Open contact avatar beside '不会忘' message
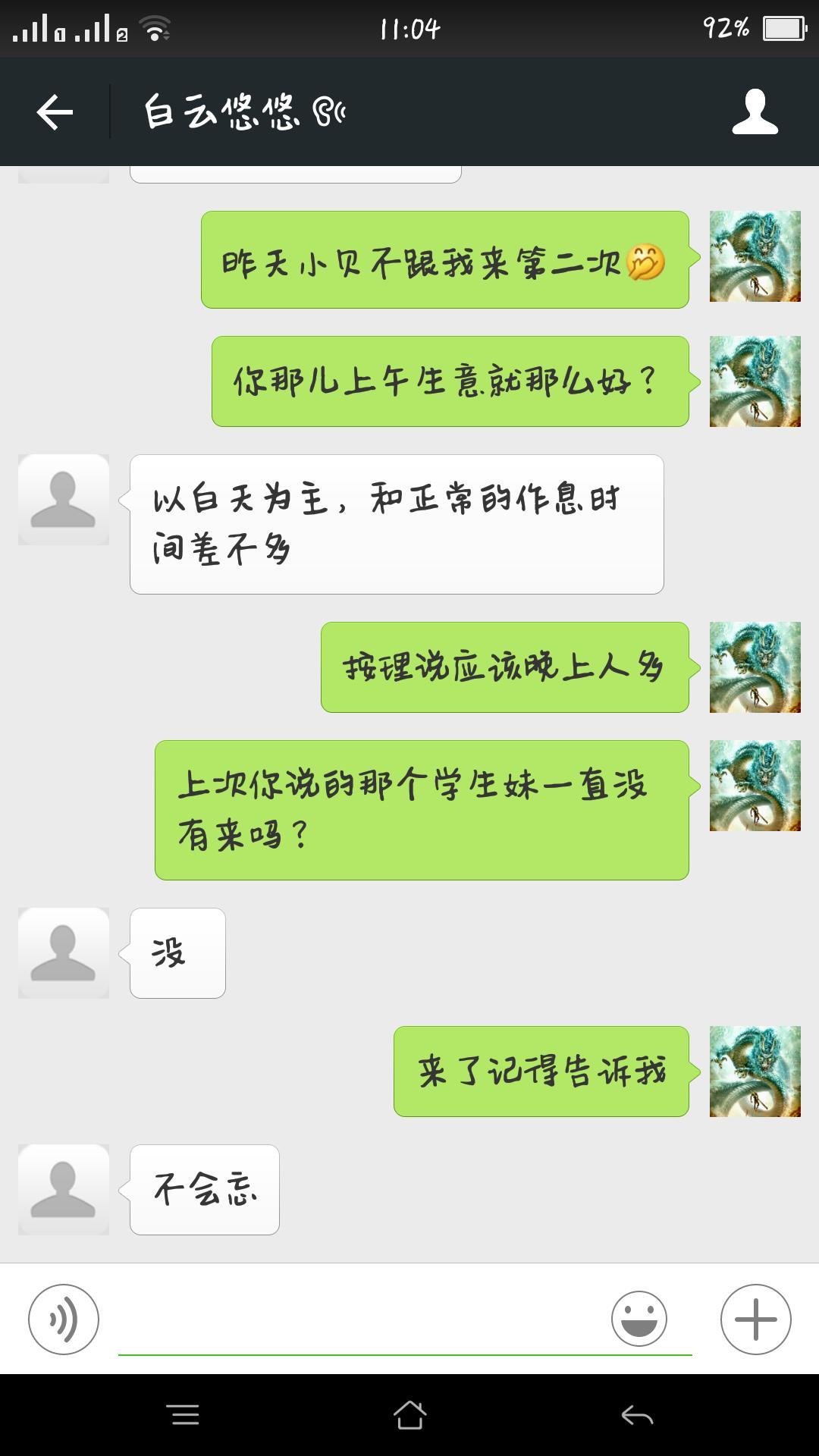Viewport: 819px width, 1456px height. click(x=64, y=1189)
